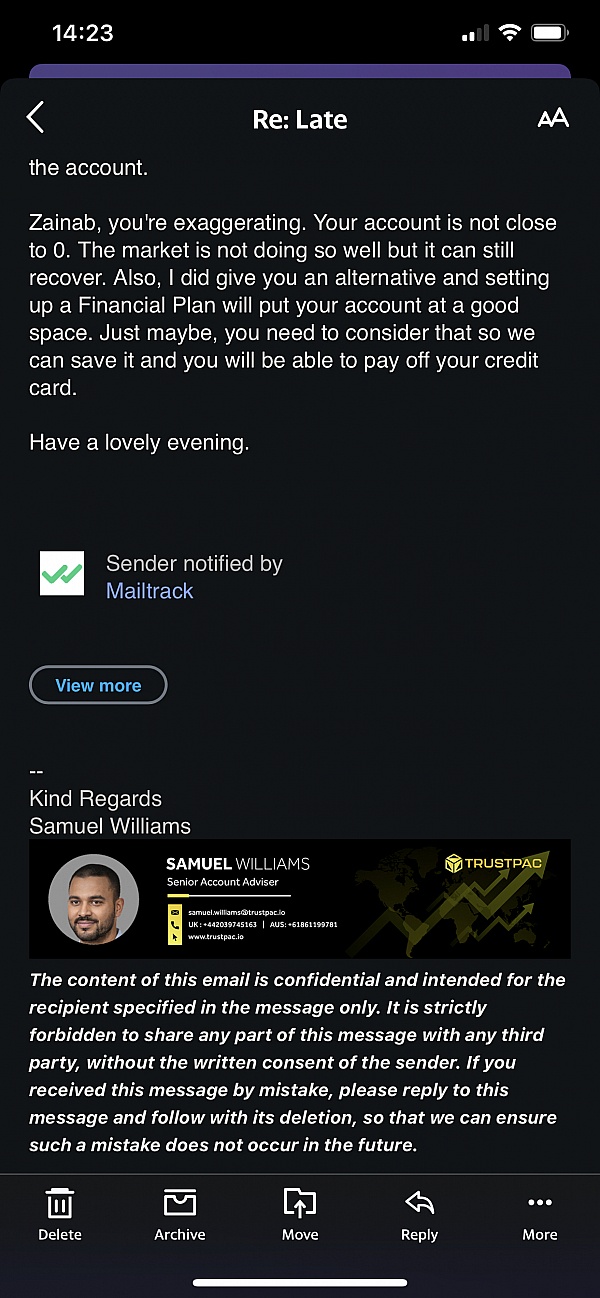Viewport: 600px width, 1298px height.
Task: Open the Mailtrack link
Action: pyautogui.click(x=149, y=591)
